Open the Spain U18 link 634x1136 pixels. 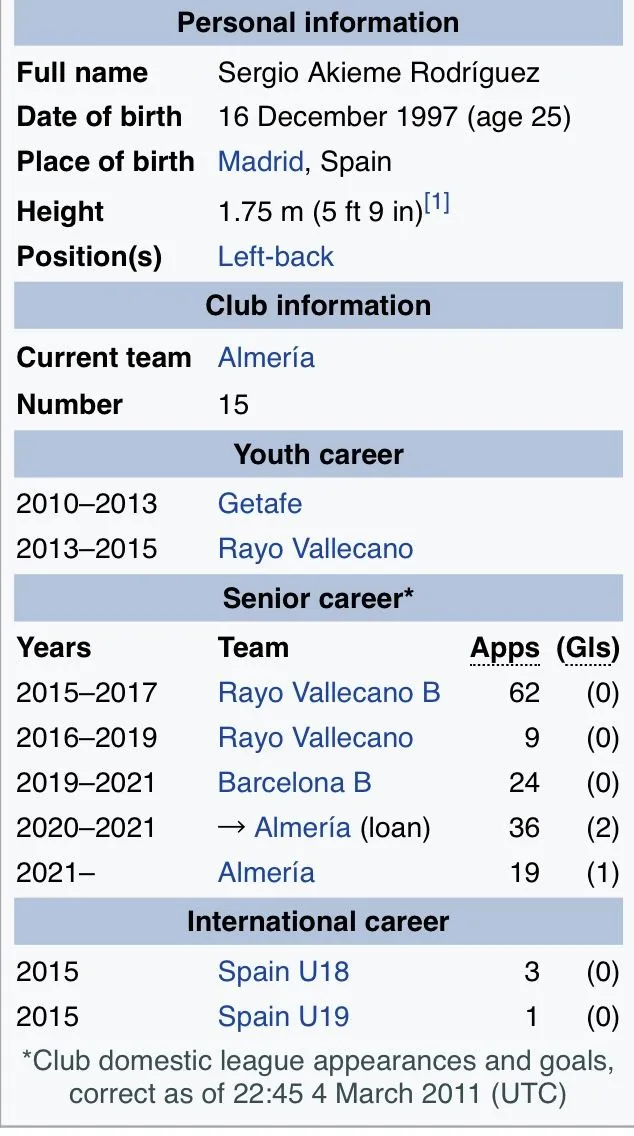click(283, 972)
